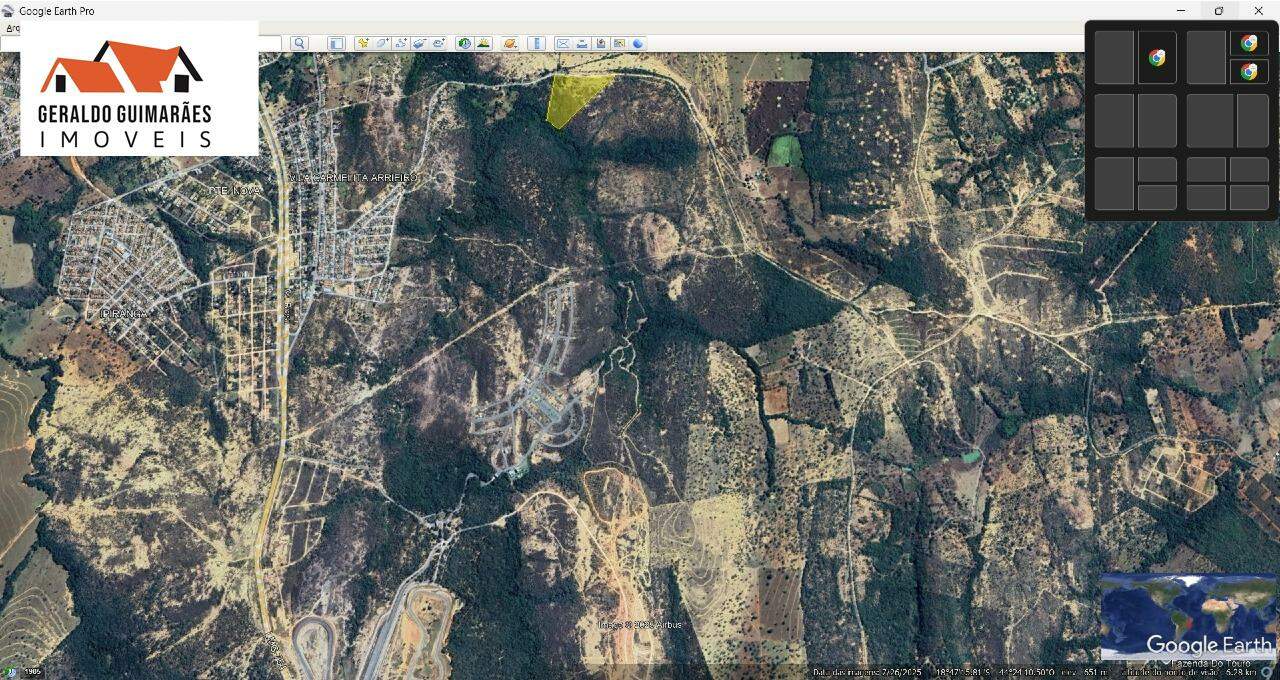Viewport: 1280px width, 680px height.
Task: Click the email envelope icon
Action: click(x=562, y=43)
